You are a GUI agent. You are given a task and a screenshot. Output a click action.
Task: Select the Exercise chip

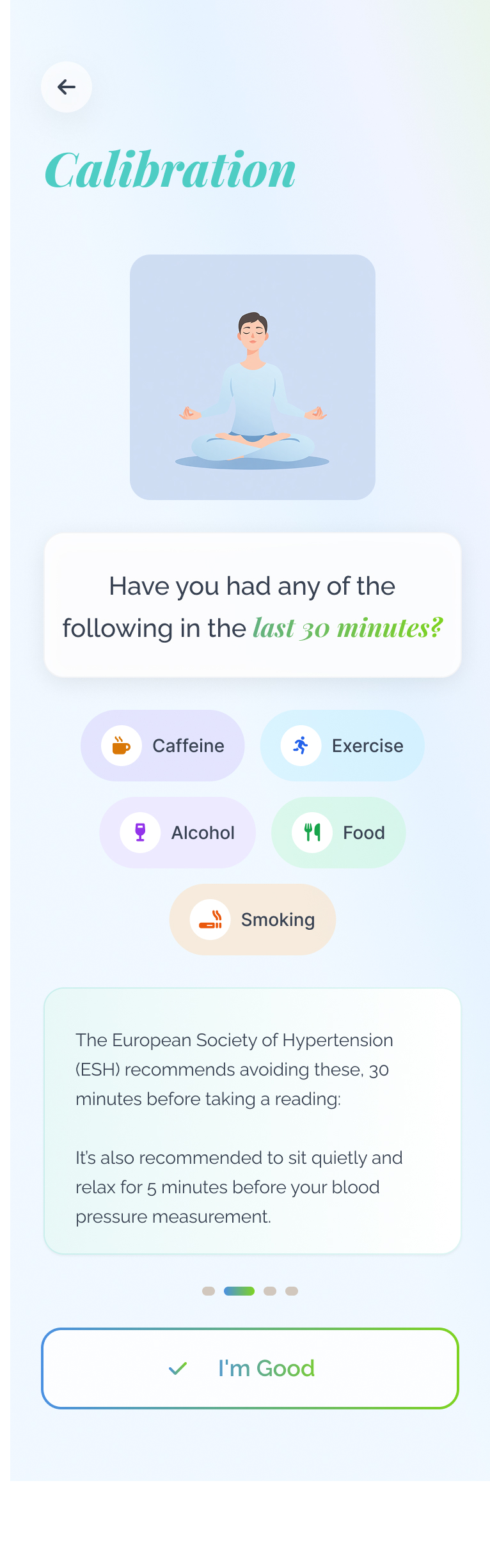click(x=342, y=746)
